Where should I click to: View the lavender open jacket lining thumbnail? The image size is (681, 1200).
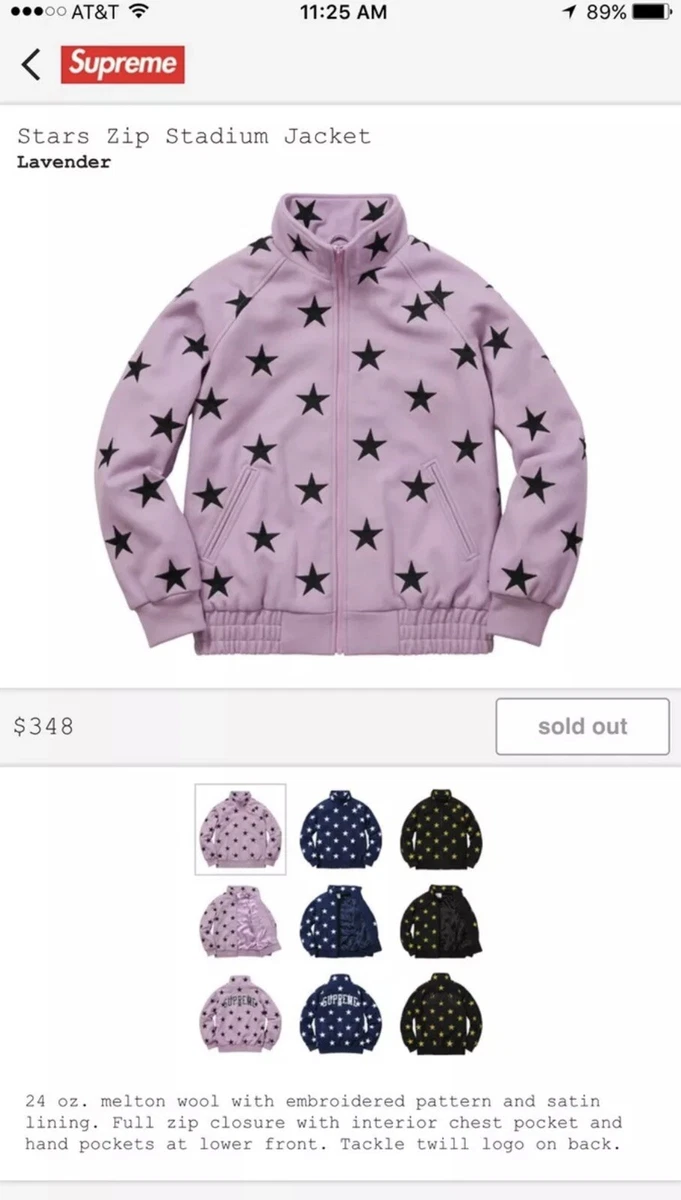click(x=240, y=920)
